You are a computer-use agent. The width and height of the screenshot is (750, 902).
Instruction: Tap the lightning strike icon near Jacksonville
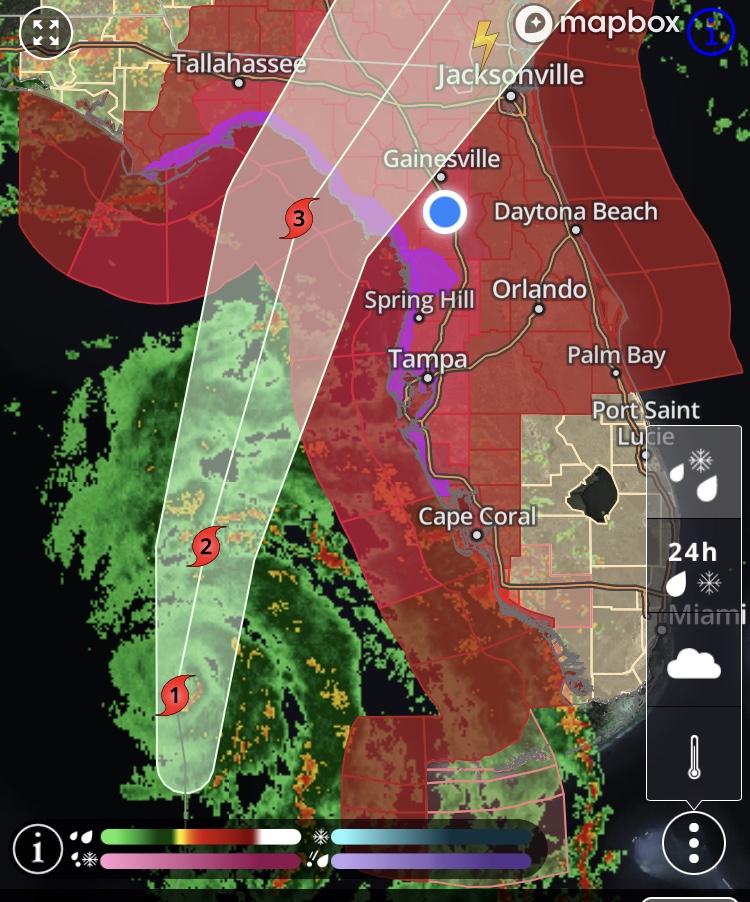485,43
